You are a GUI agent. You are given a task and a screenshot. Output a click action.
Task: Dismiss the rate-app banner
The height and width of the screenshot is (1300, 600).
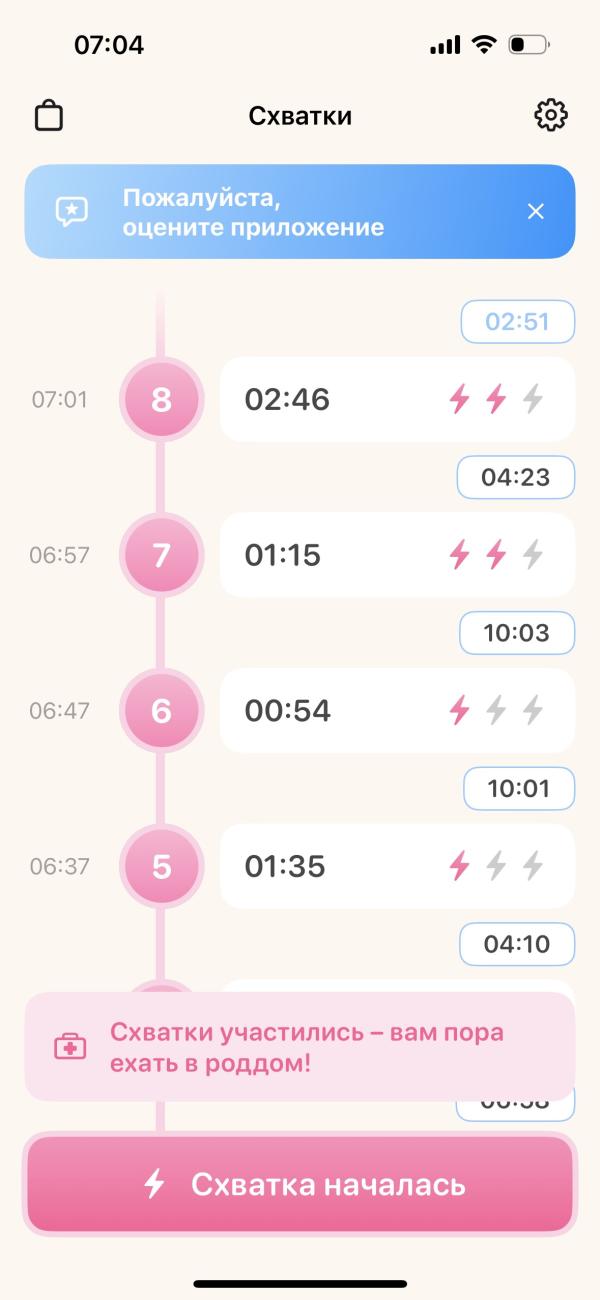click(x=536, y=211)
